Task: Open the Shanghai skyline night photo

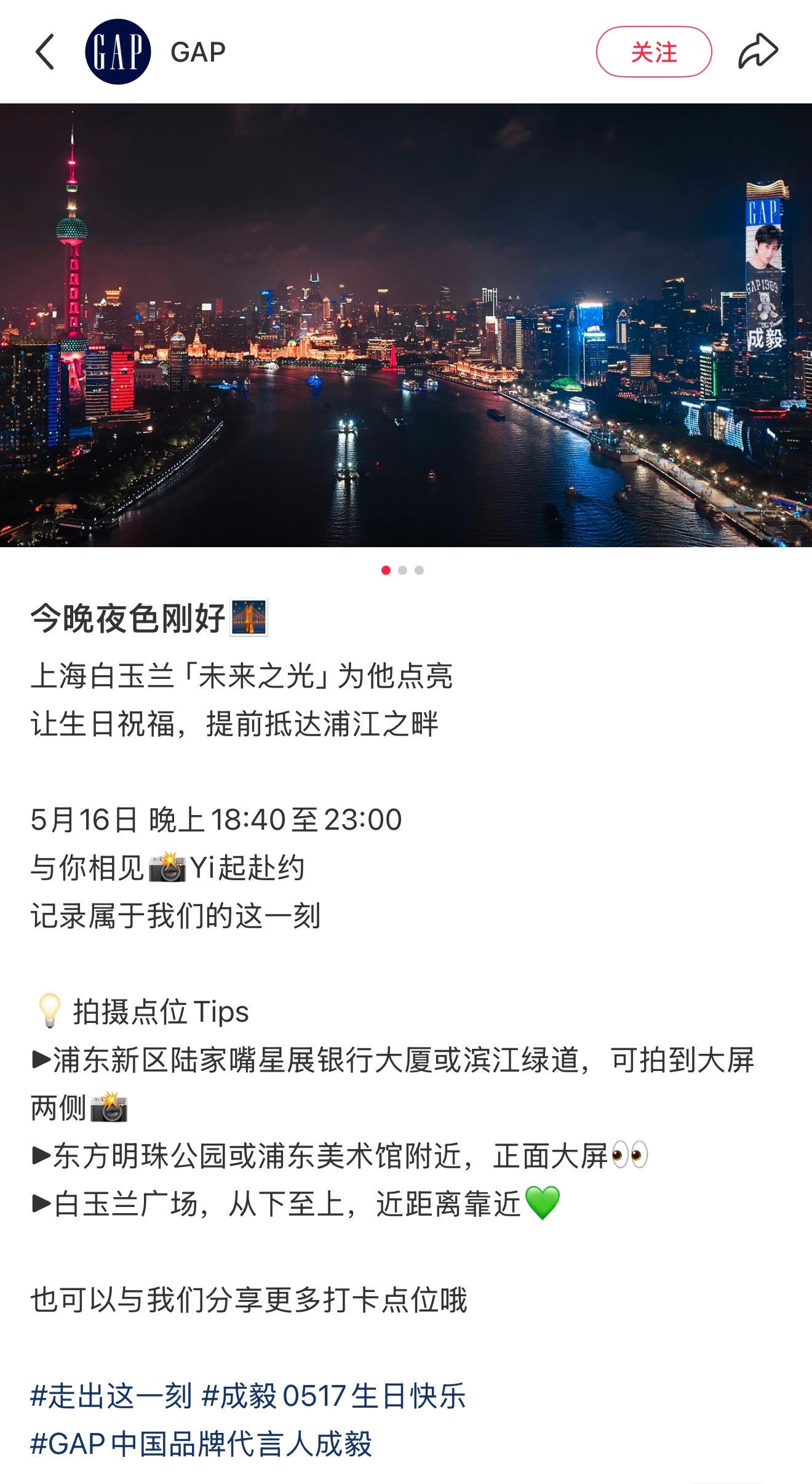Action: 406,325
